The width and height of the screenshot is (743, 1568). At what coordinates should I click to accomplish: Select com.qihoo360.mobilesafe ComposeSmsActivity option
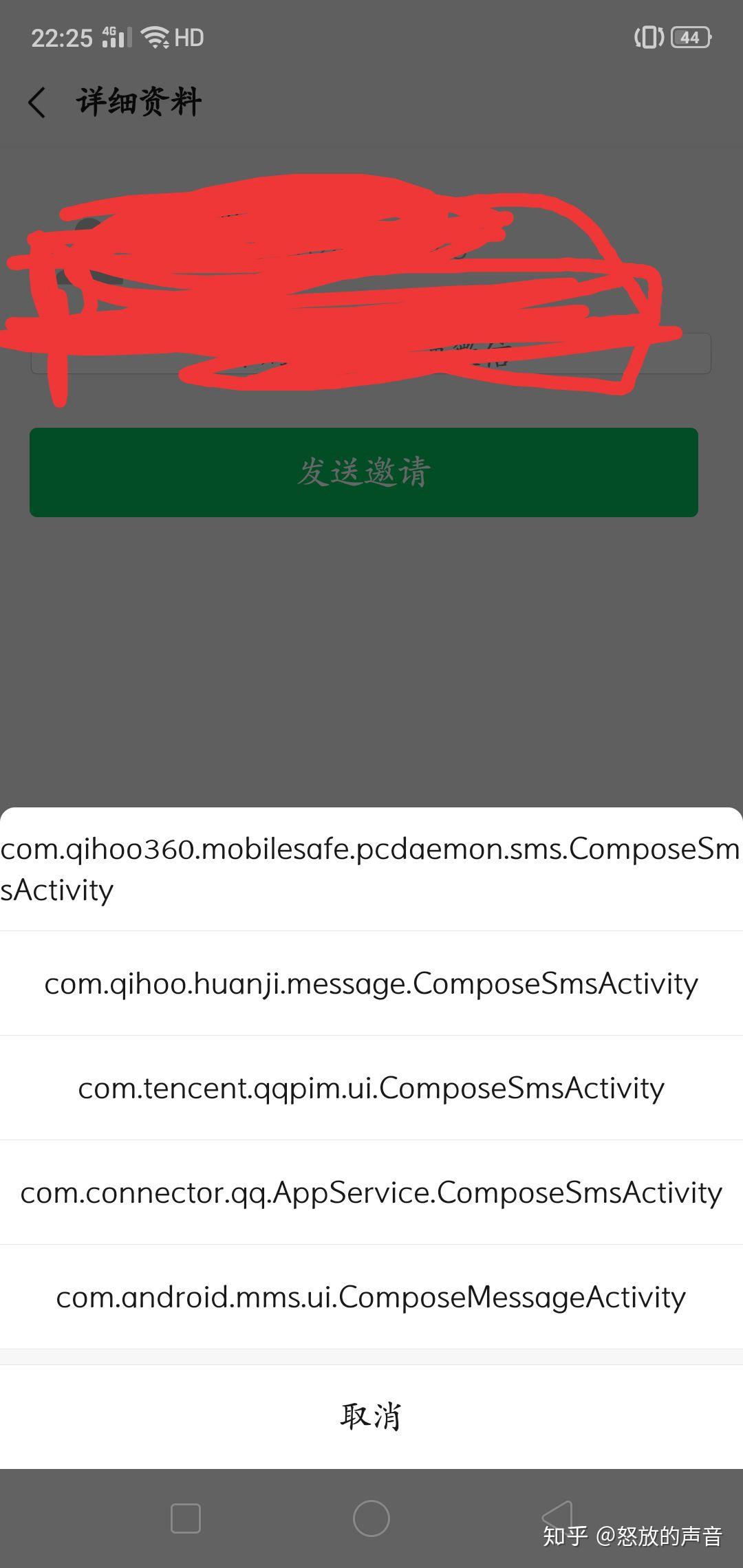pos(371,869)
